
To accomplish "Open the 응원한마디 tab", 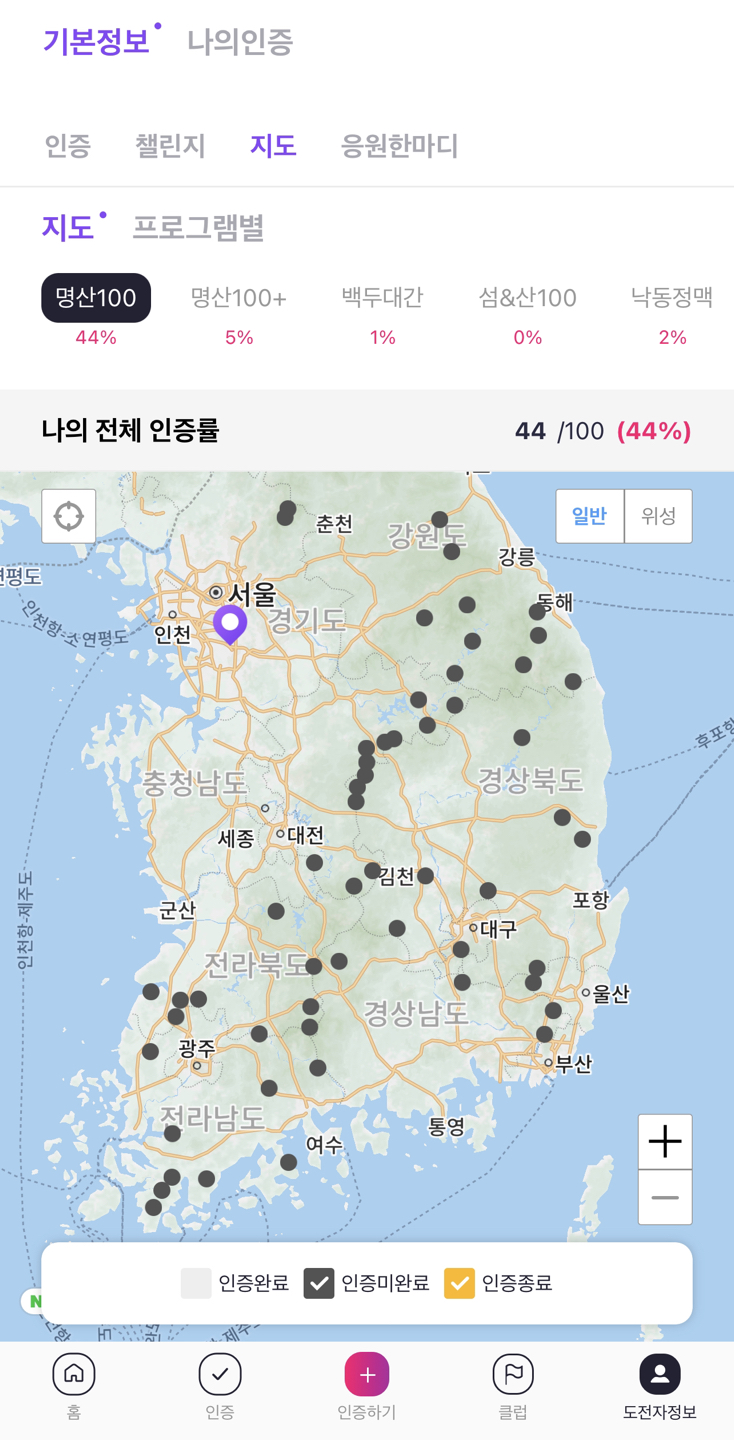I will [399, 146].
